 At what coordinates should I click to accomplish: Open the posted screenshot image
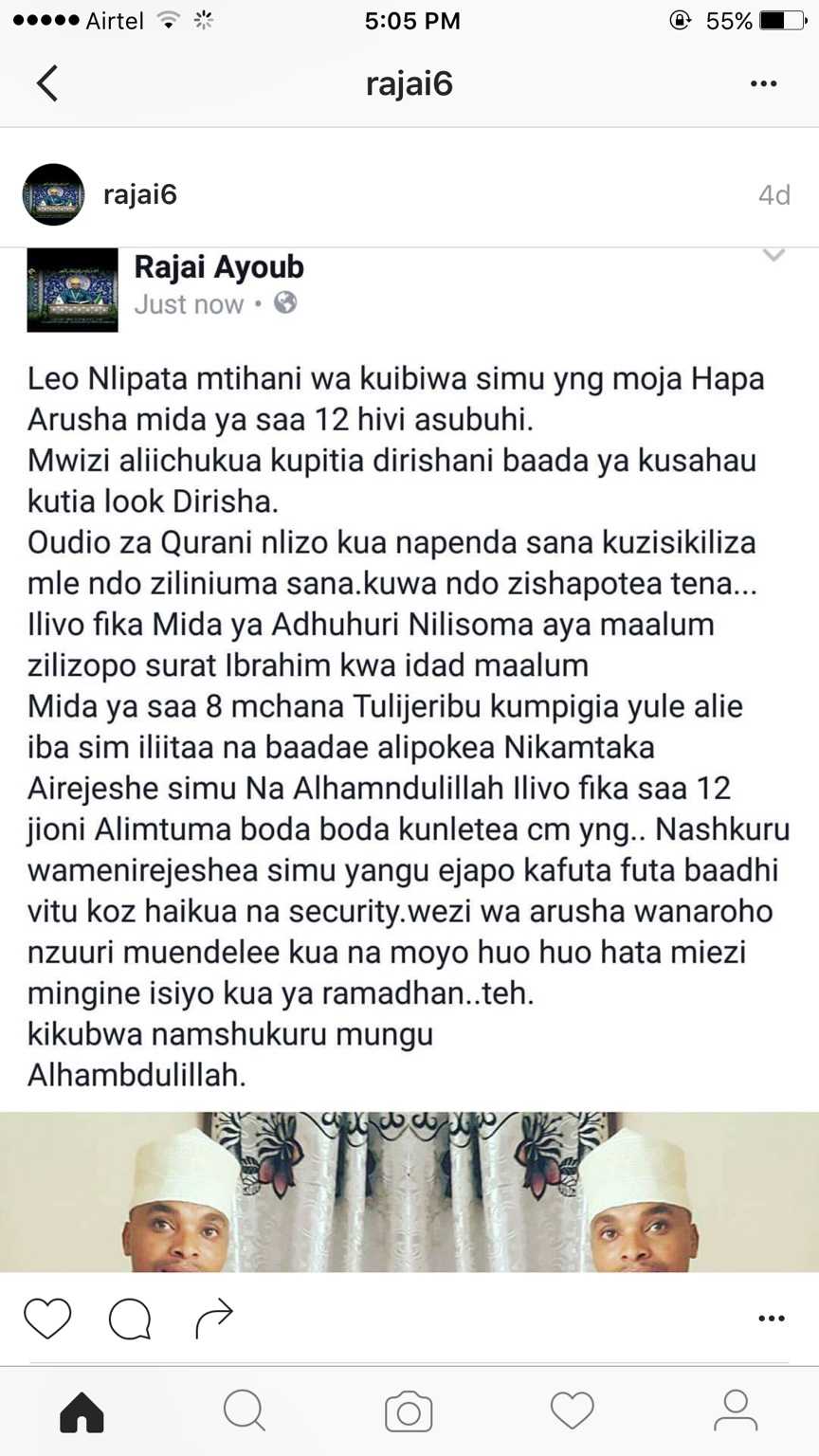point(409,759)
